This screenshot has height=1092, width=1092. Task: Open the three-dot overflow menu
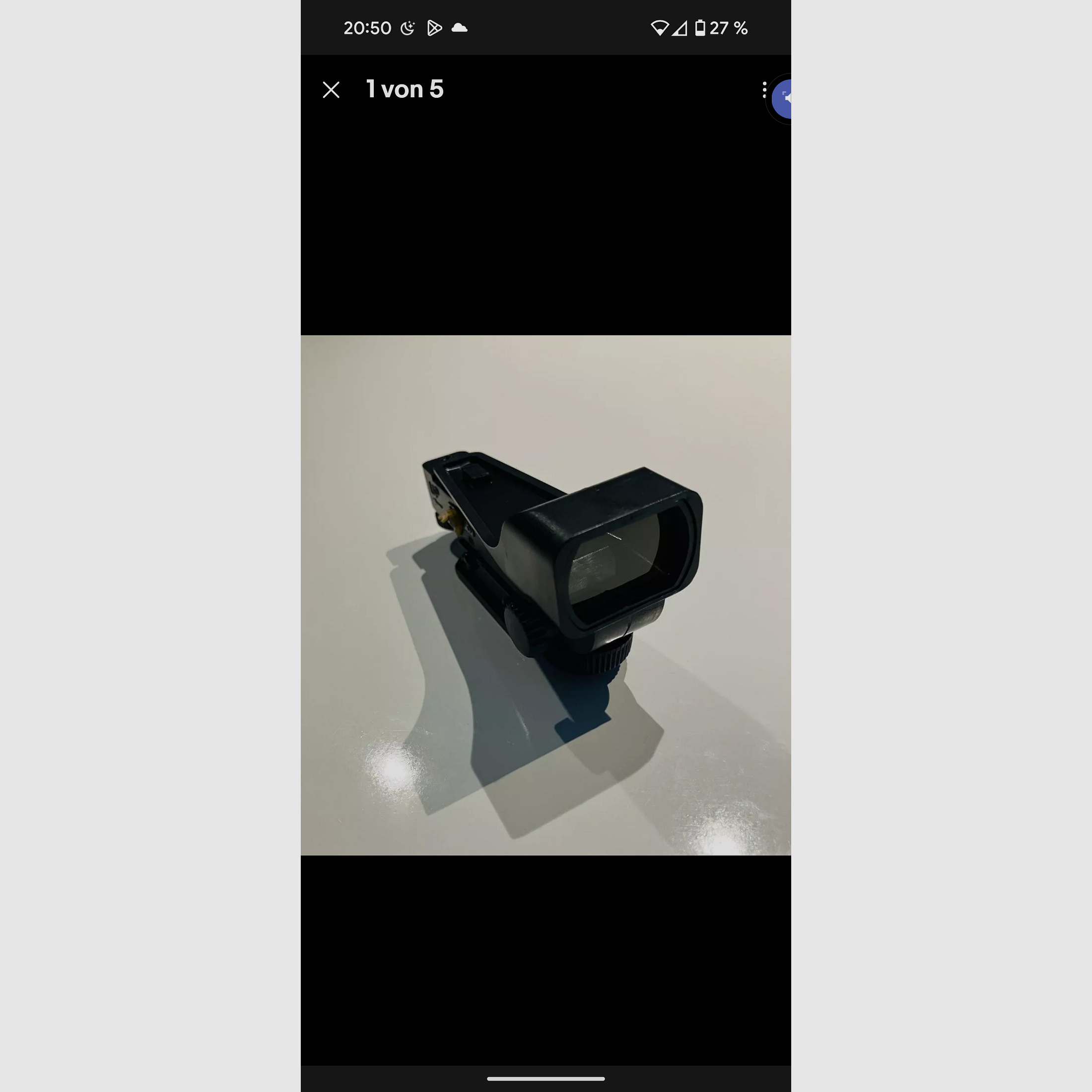click(x=763, y=90)
